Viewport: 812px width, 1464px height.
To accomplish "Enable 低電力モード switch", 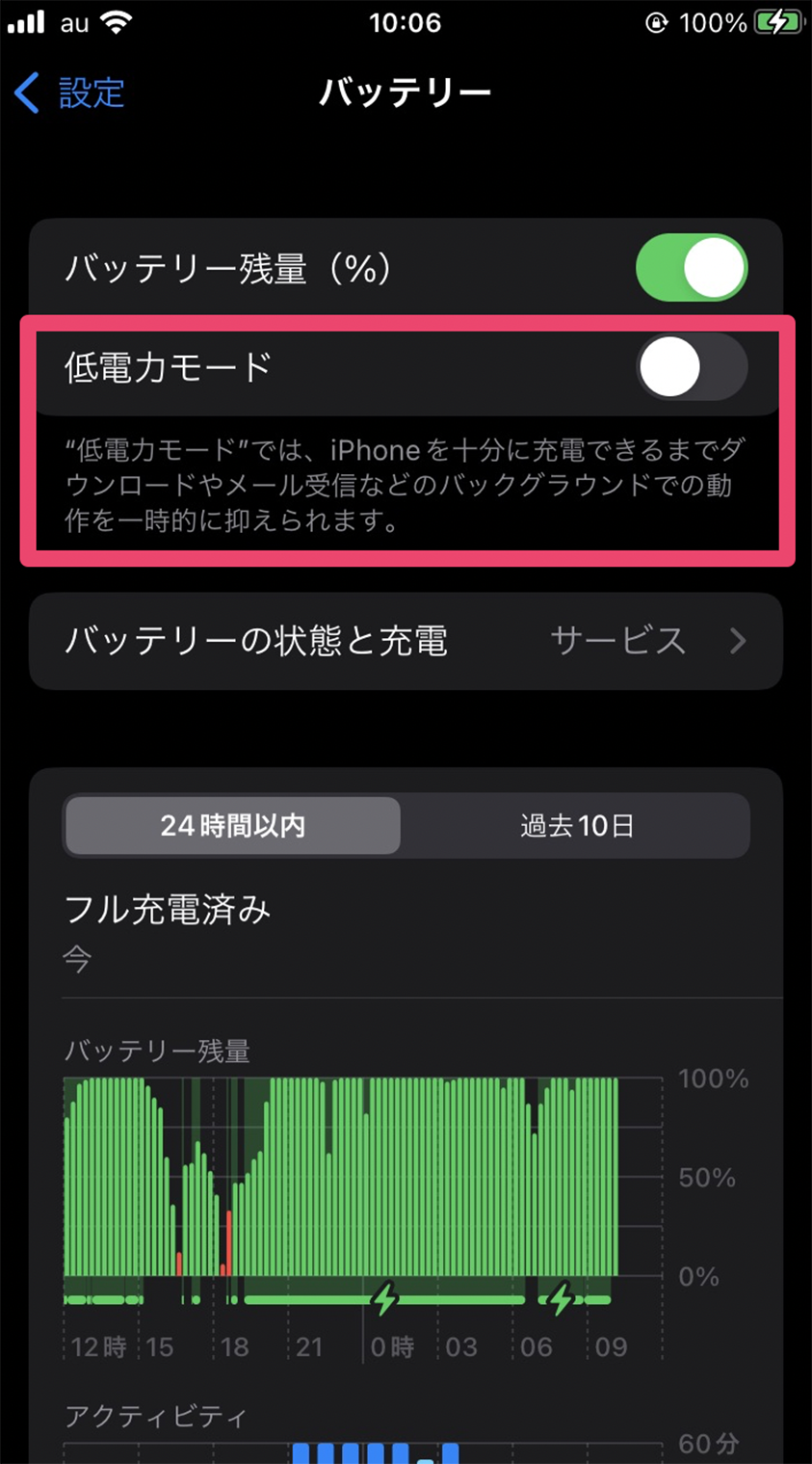I will pos(691,367).
